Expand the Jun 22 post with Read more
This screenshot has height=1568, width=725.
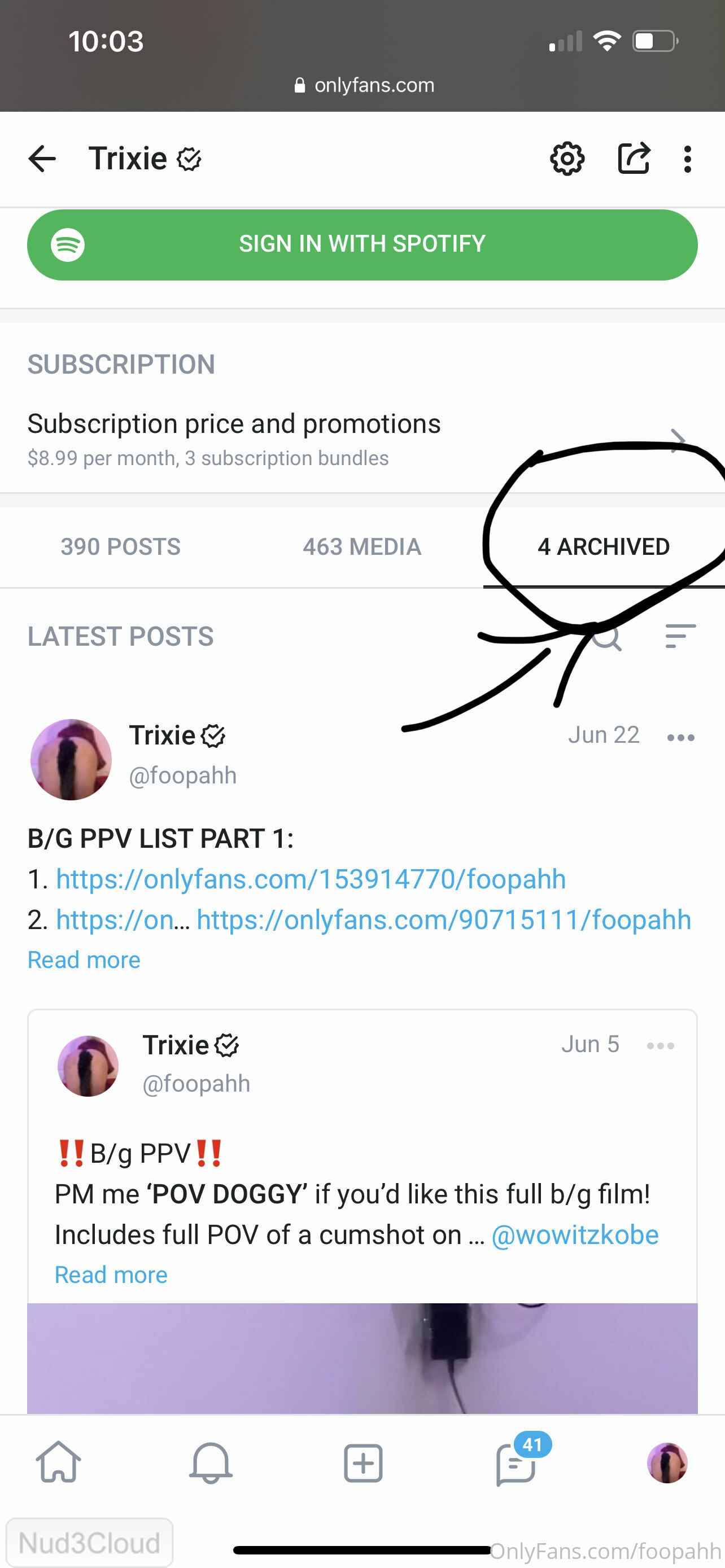[x=84, y=960]
